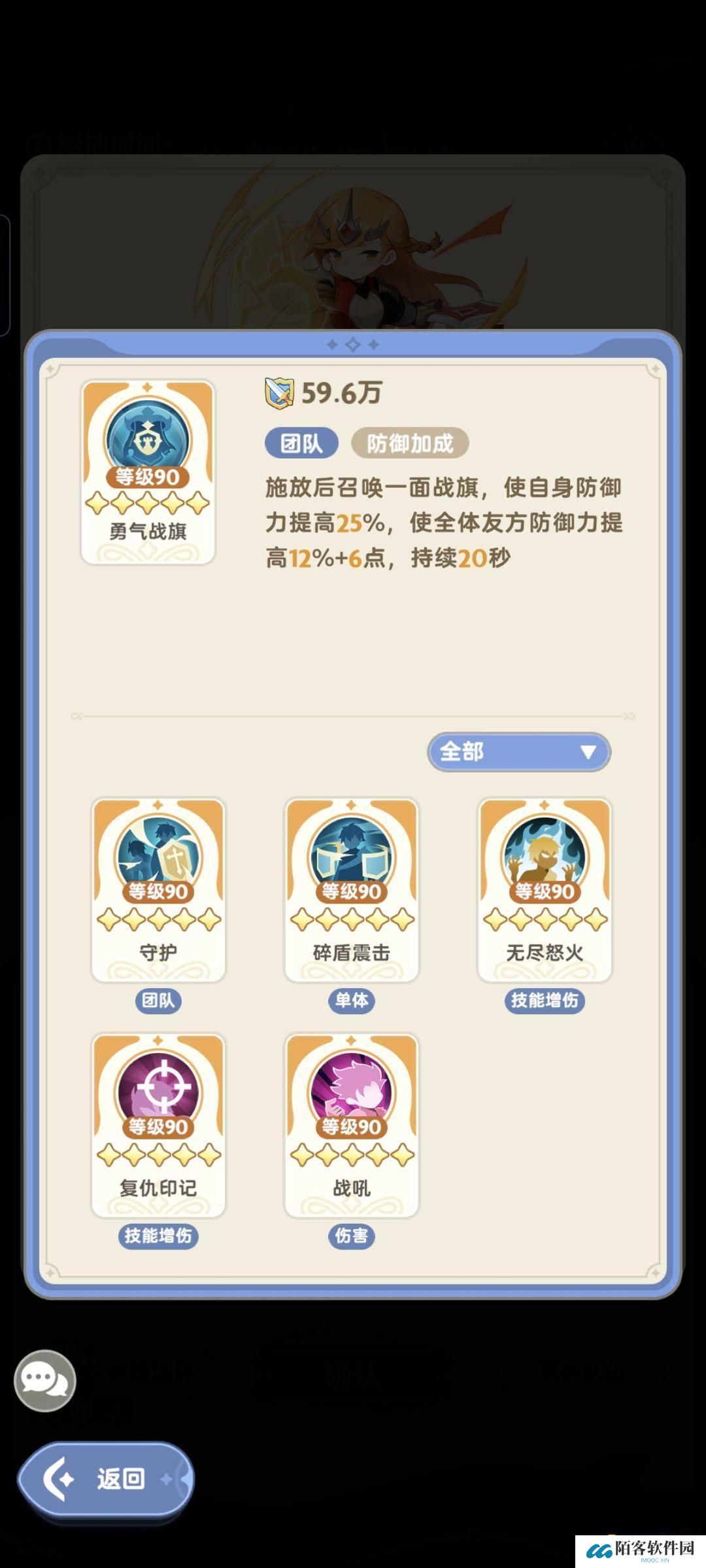Expand the 全部 filter dropdown

(518, 752)
